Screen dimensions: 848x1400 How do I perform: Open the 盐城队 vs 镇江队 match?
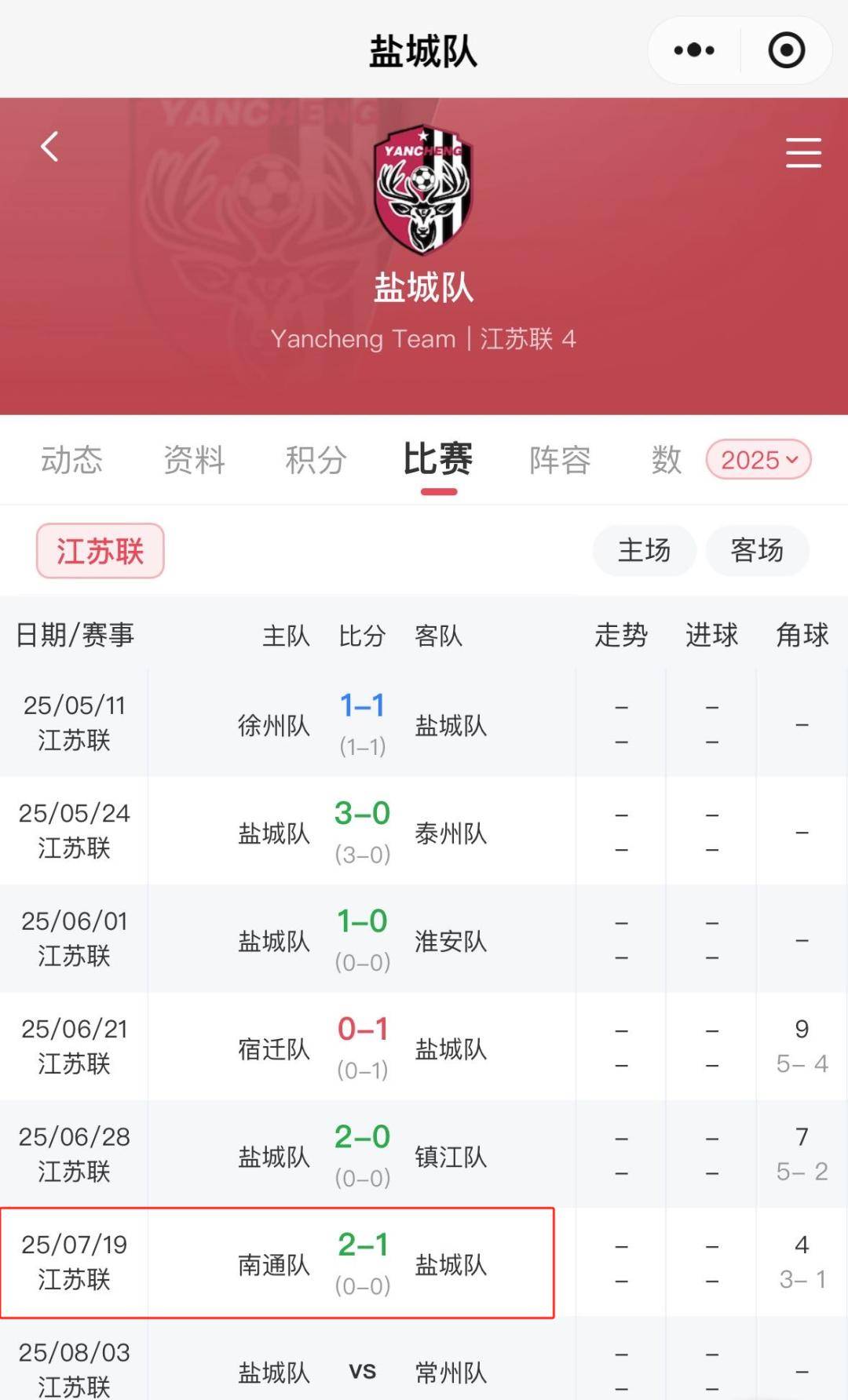coord(362,1155)
